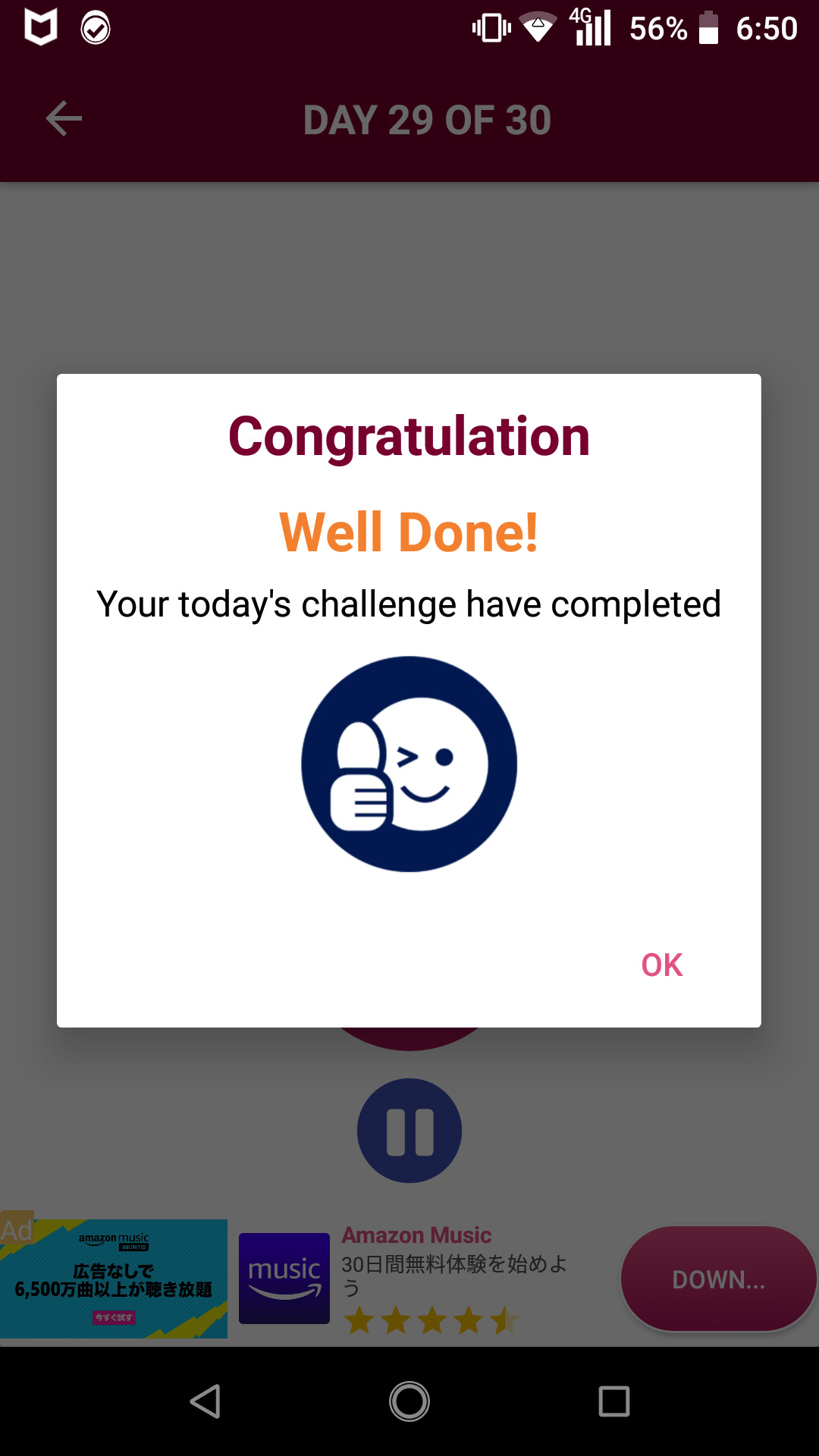
Task: Open recent apps from the navigation bar
Action: coord(613,1401)
